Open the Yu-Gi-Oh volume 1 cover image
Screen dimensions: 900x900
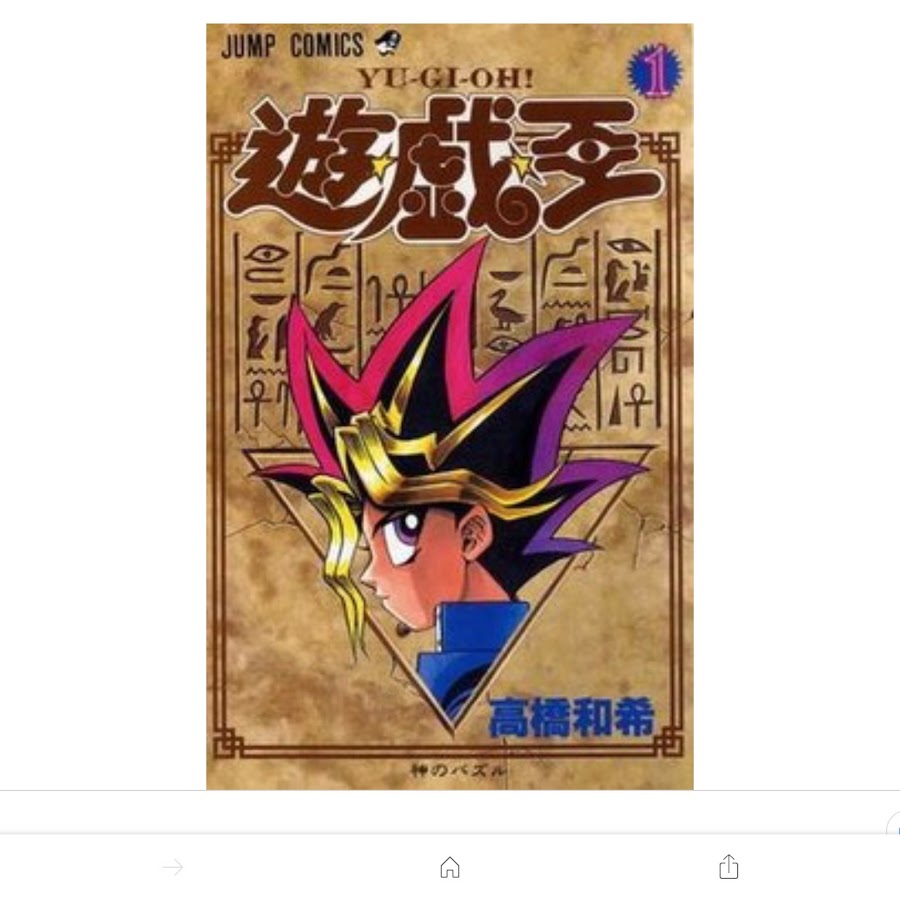pos(449,406)
